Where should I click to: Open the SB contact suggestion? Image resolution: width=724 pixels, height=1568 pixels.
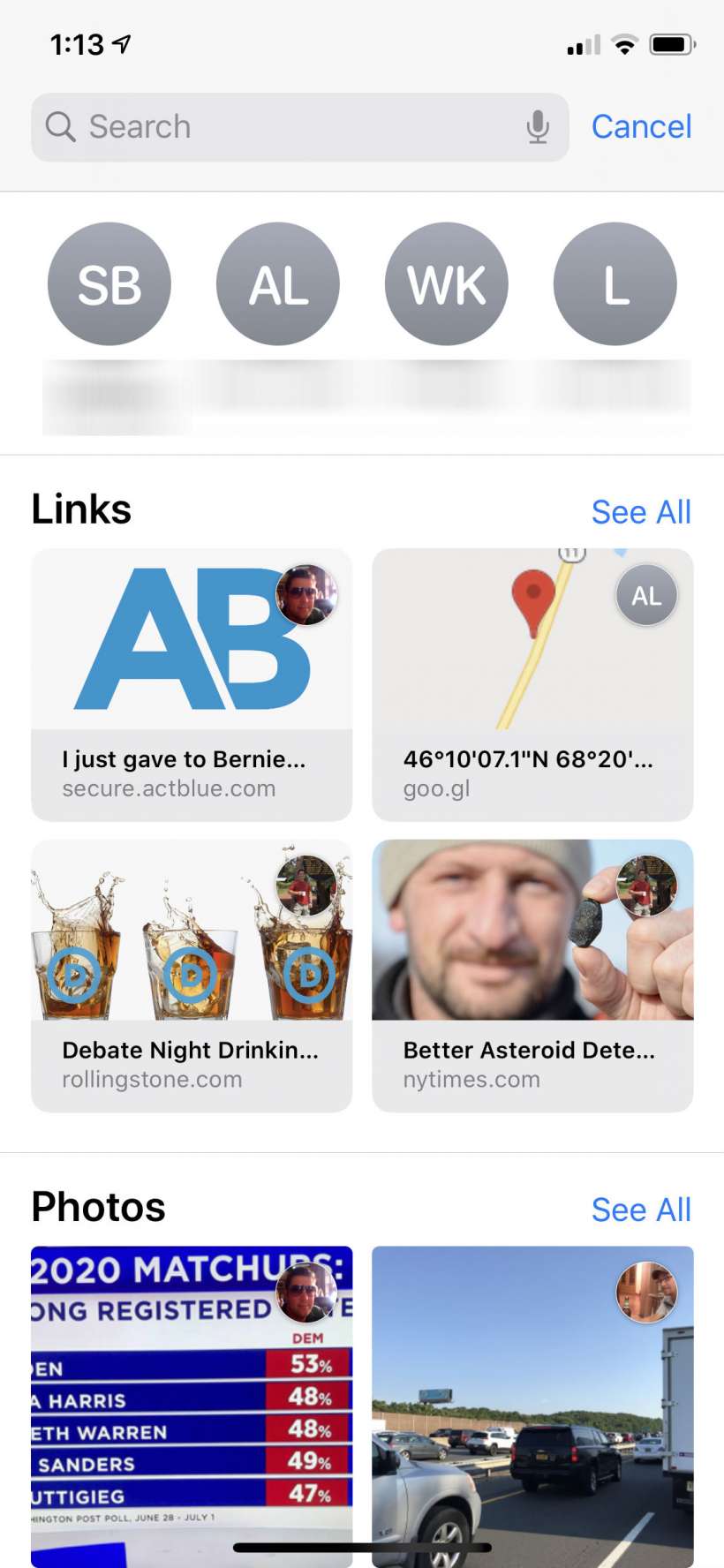pos(109,284)
